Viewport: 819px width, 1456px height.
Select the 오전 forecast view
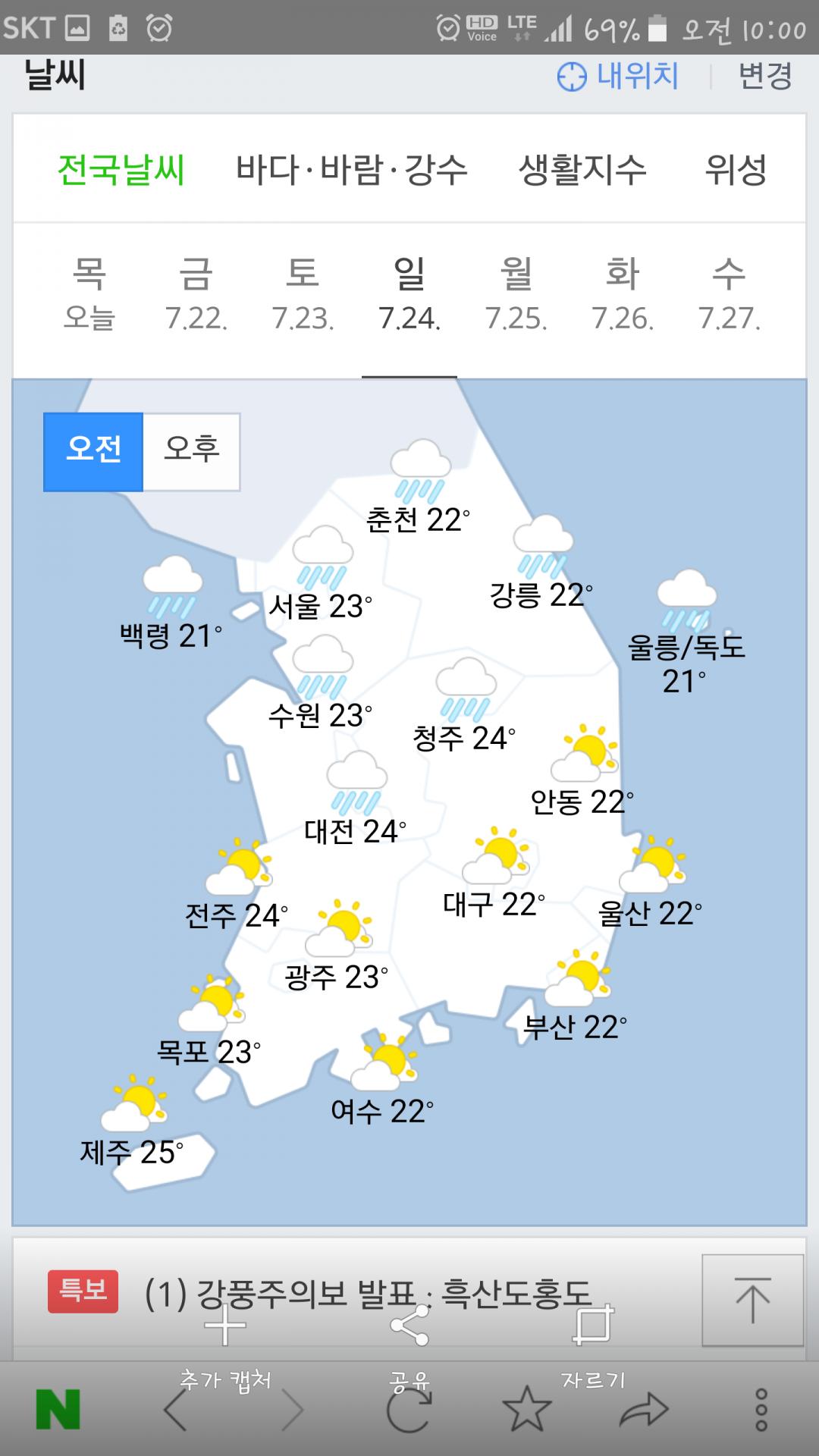pos(93,451)
